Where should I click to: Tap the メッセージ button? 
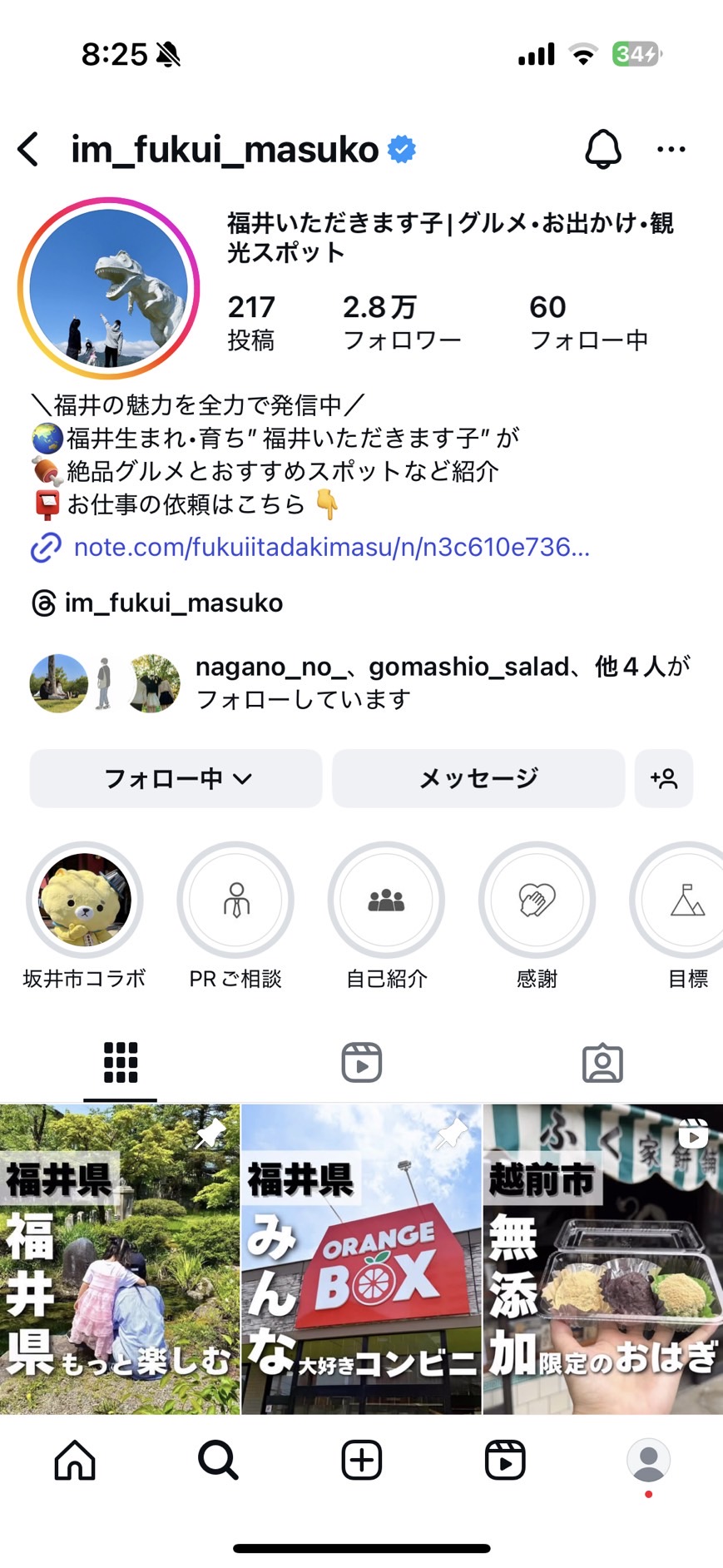478,778
